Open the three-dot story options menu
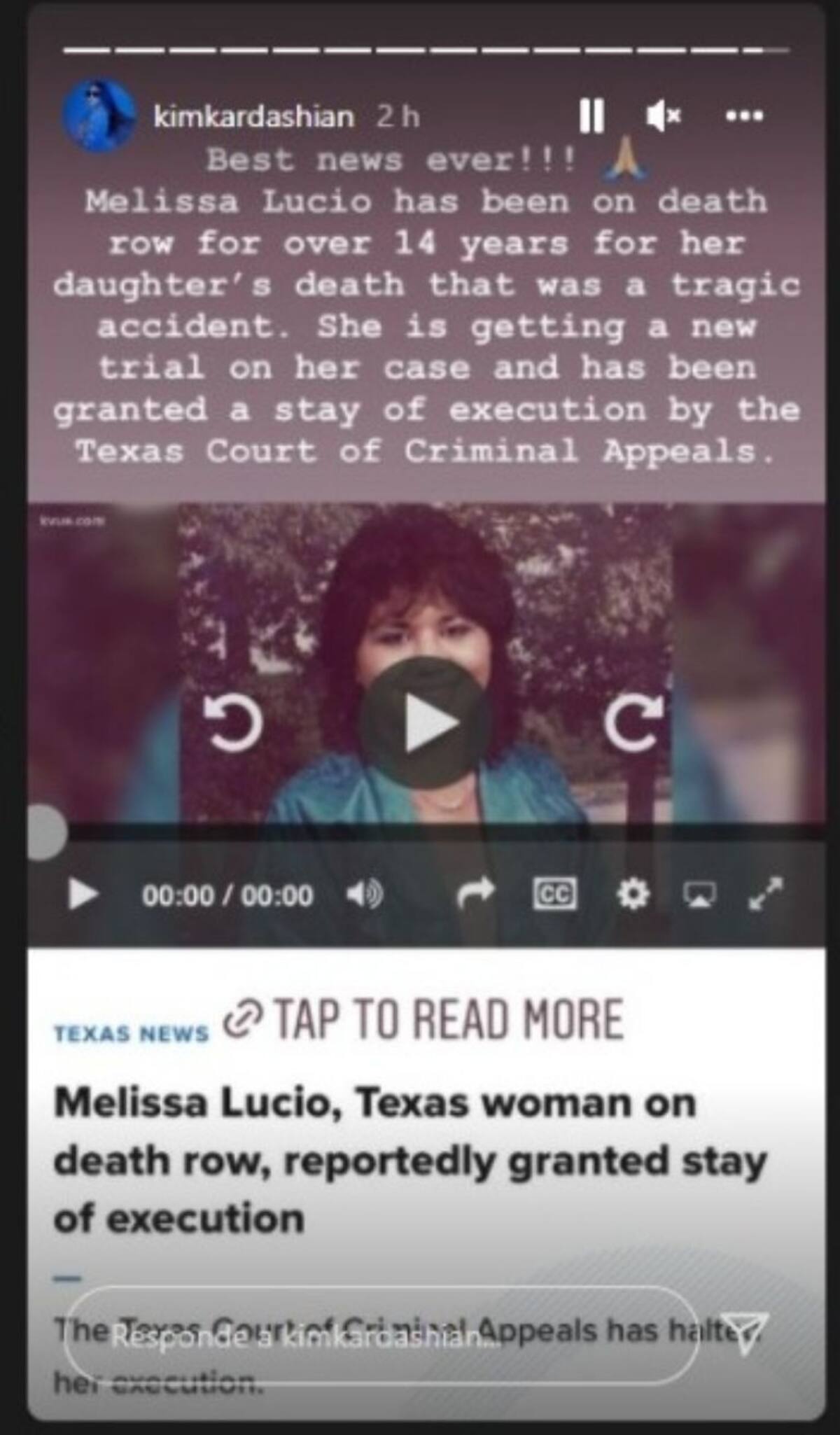The image size is (840, 1435). click(744, 115)
